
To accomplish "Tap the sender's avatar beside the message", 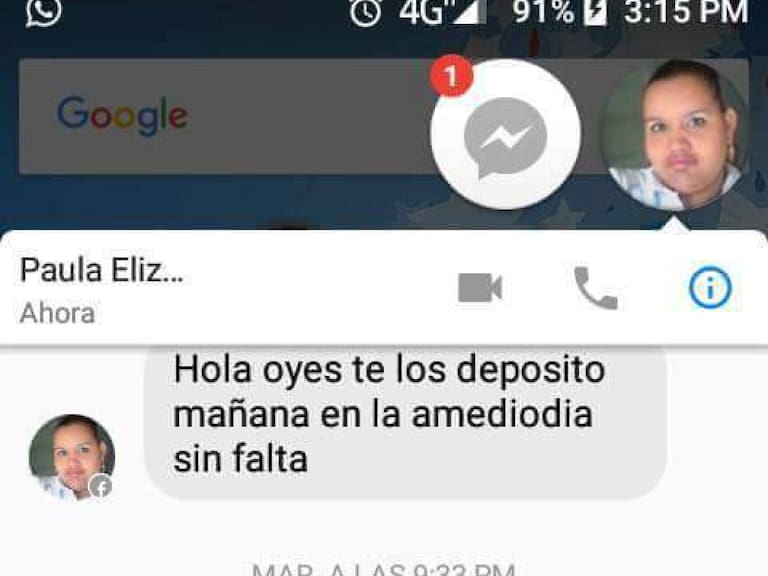I will (x=72, y=457).
